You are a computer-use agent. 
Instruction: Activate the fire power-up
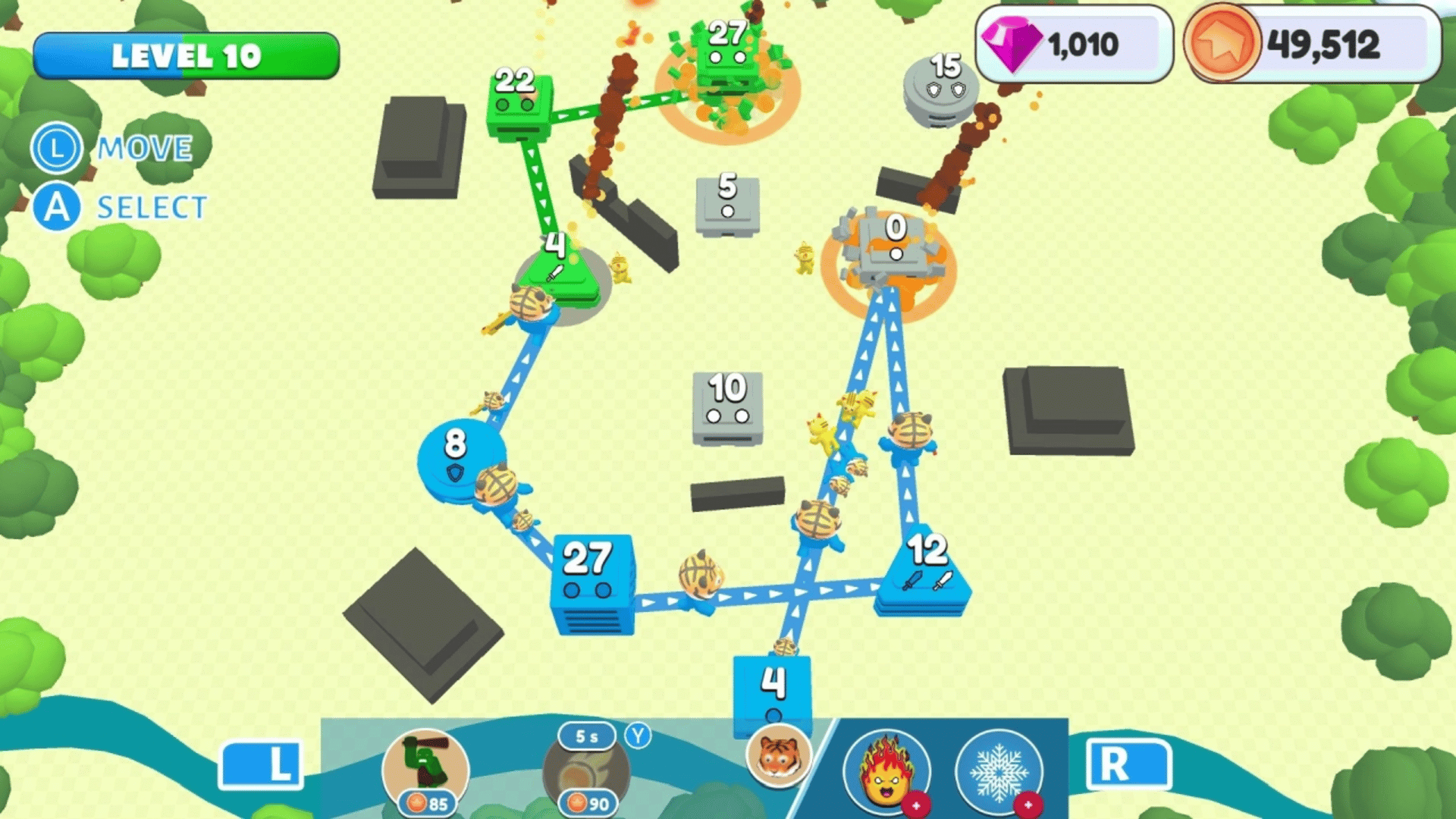click(x=886, y=770)
